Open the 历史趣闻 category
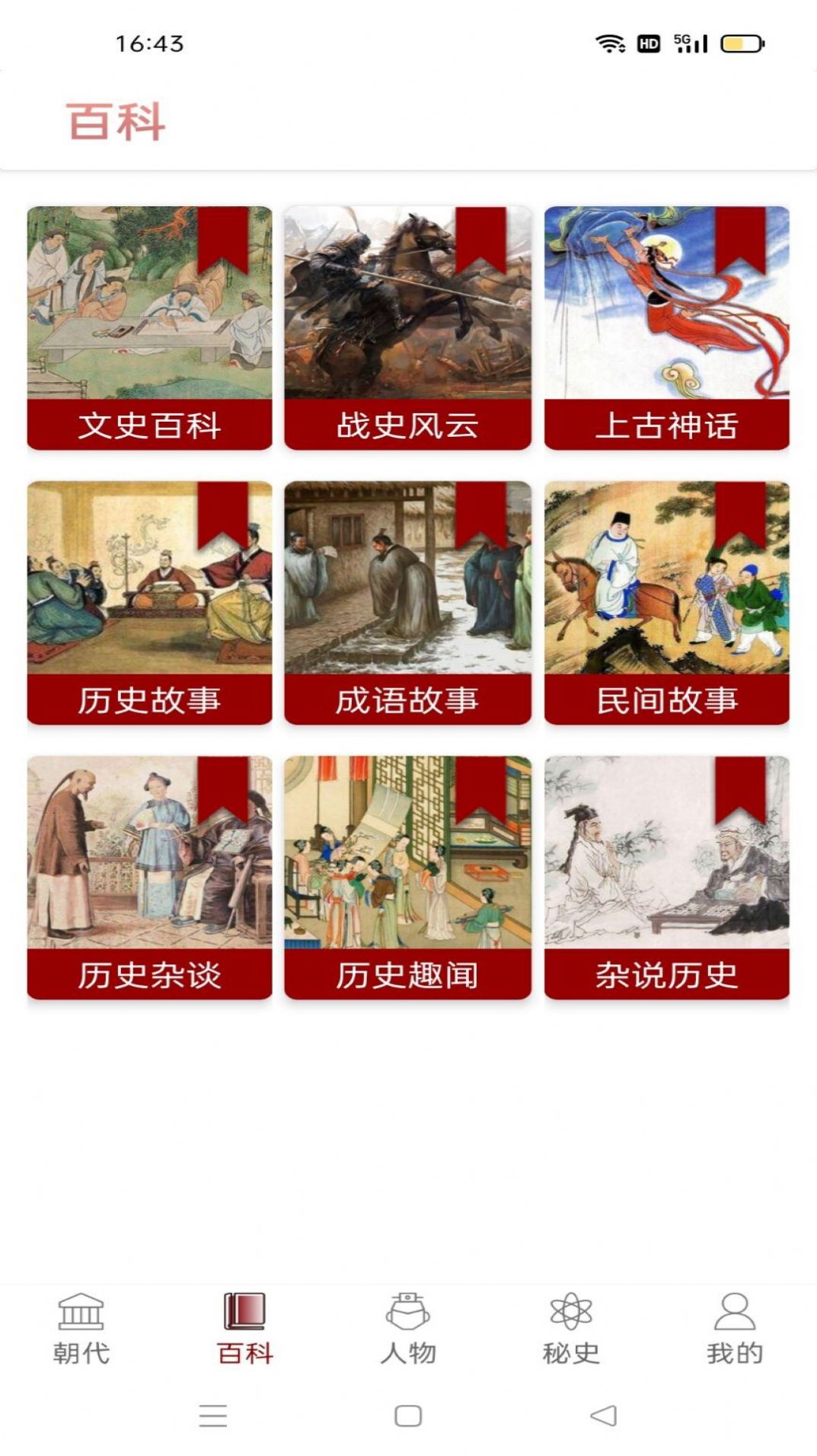This screenshot has height=1456, width=817. 407,878
